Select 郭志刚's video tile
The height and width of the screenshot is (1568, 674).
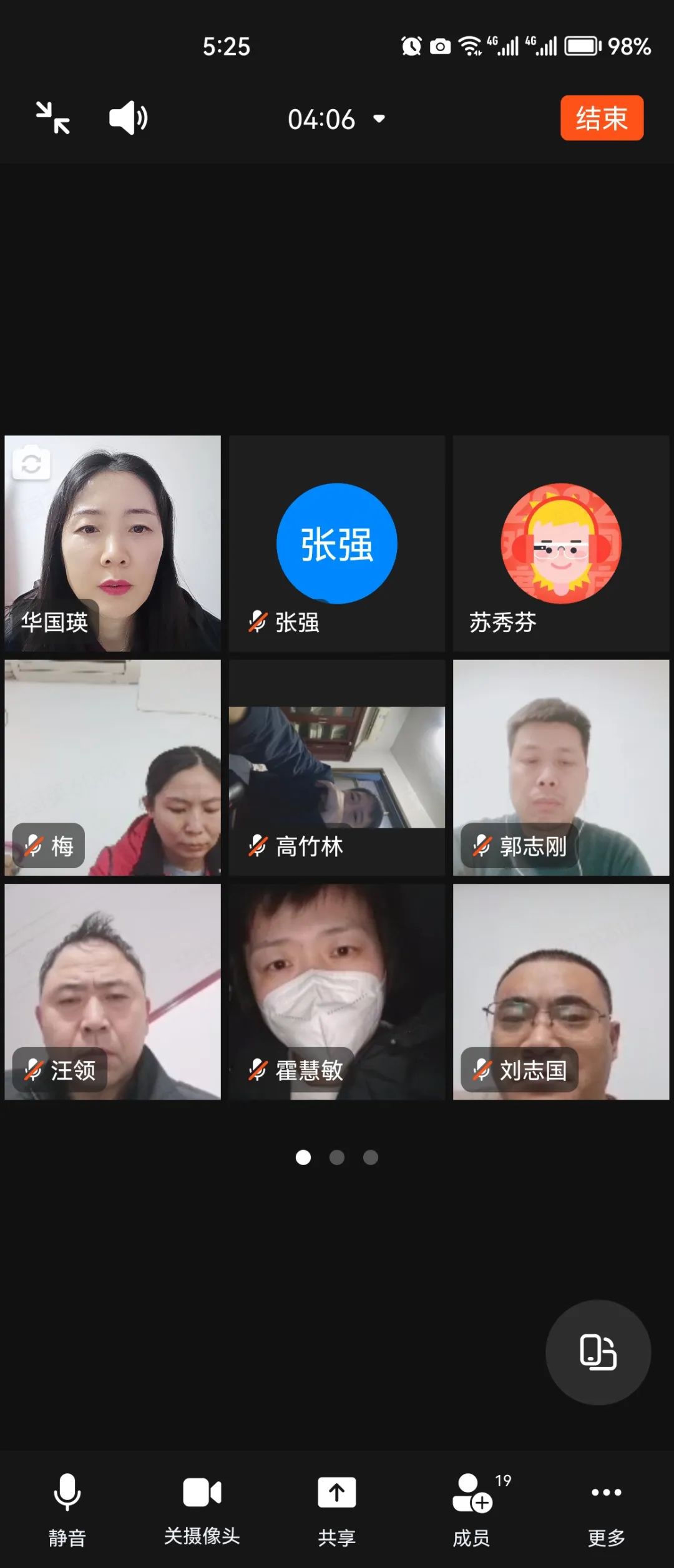[560, 767]
